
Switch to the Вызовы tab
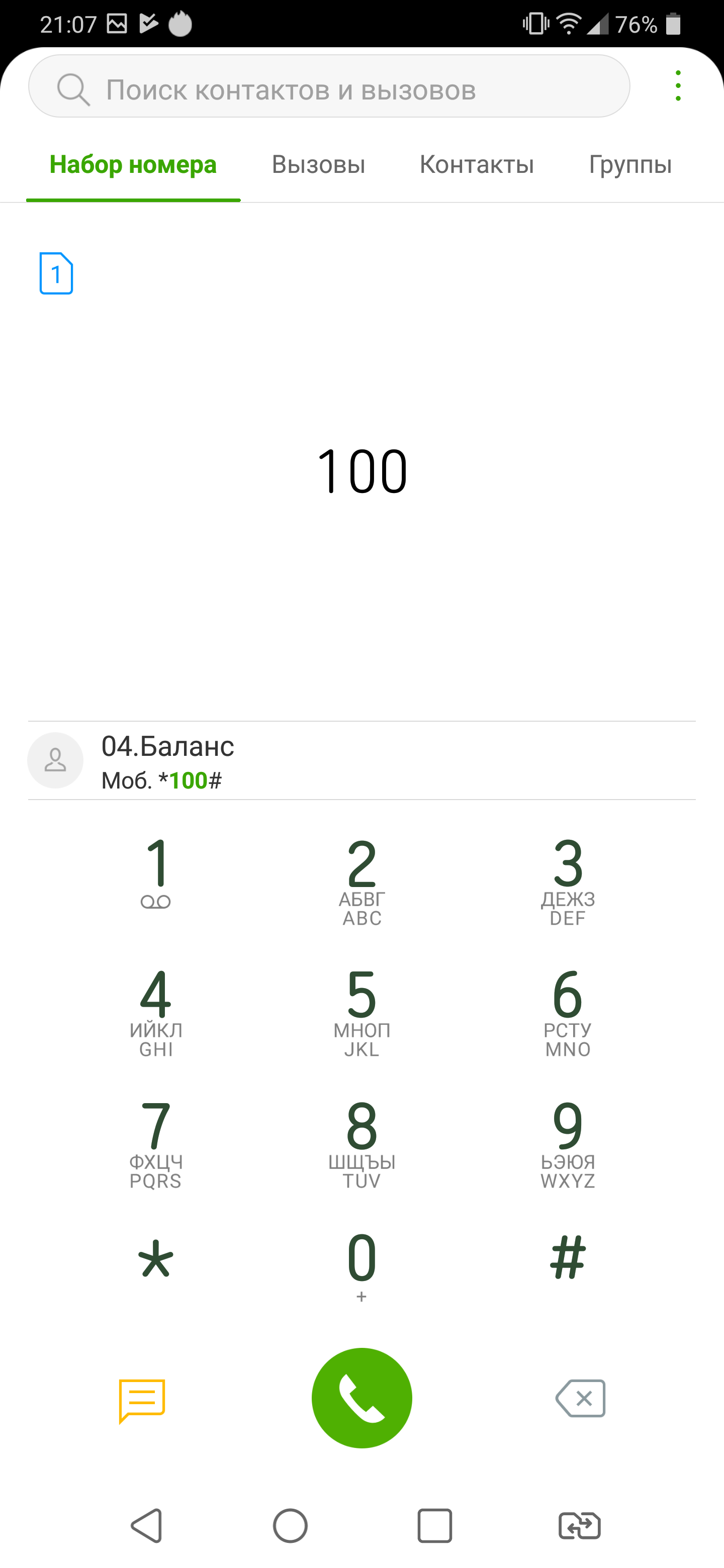(318, 165)
